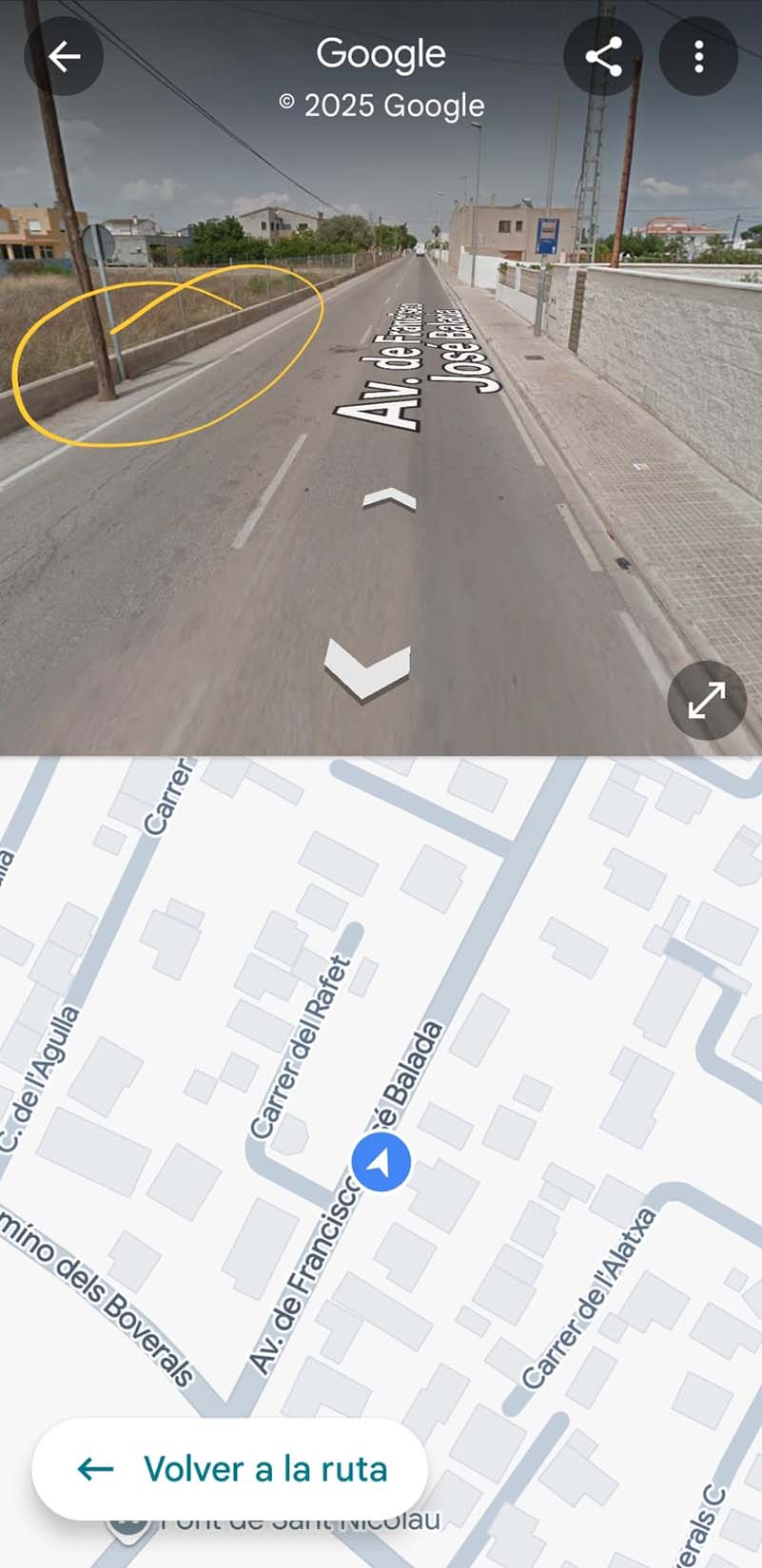
Task: Open the three-dot overflow menu
Action: (698, 57)
